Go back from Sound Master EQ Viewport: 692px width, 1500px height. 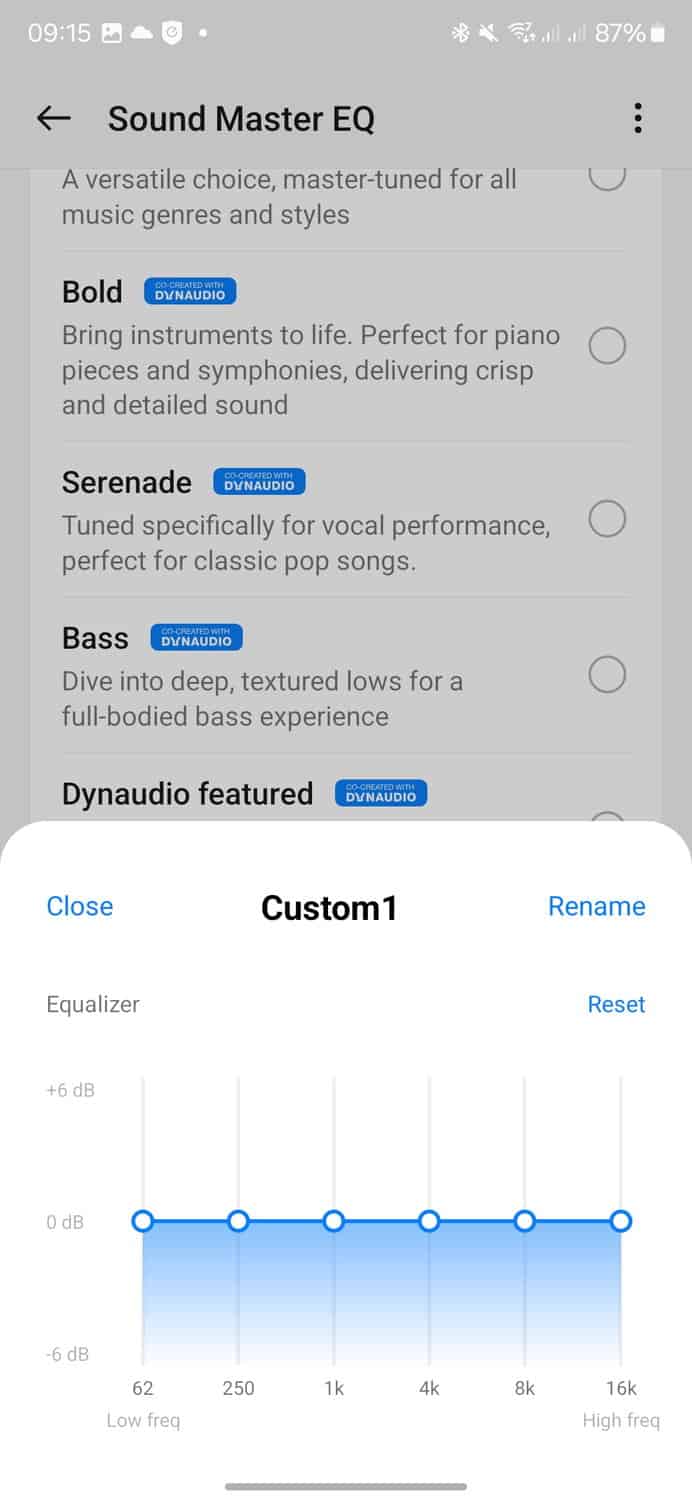pos(54,119)
